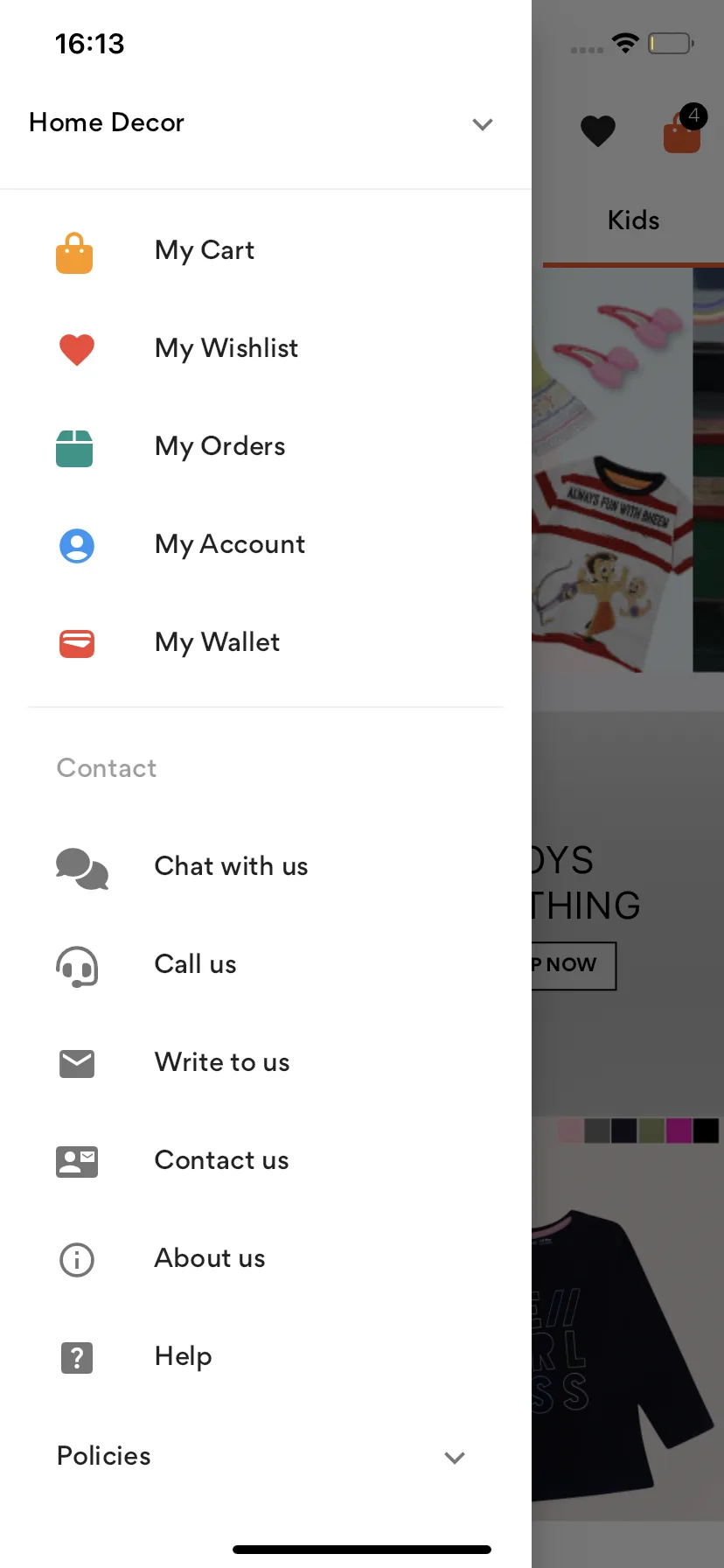Open the Help section
Viewport: 724px width, 1568px height.
(183, 1357)
